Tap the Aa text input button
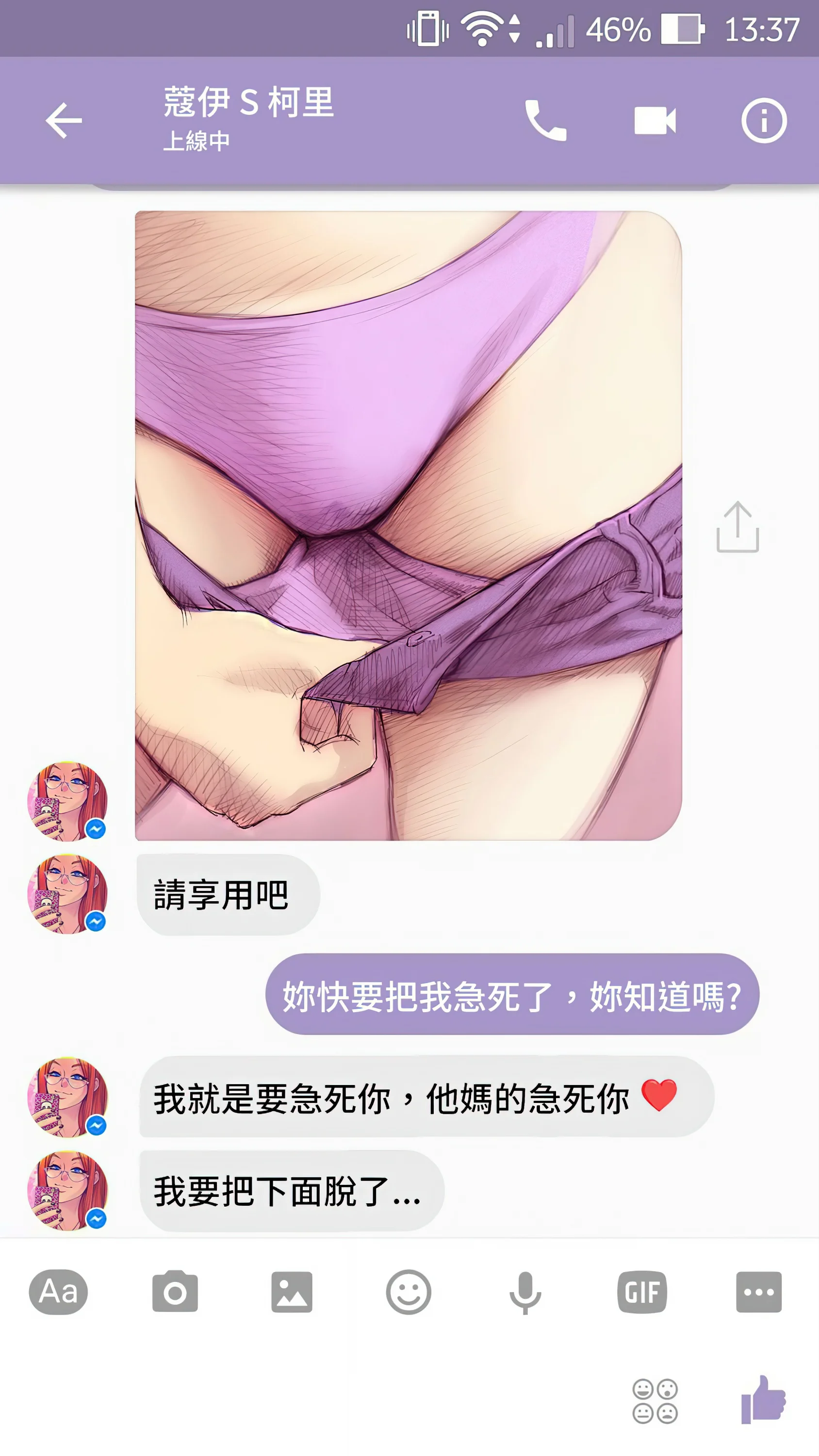This screenshot has height=1456, width=819. tap(58, 1292)
